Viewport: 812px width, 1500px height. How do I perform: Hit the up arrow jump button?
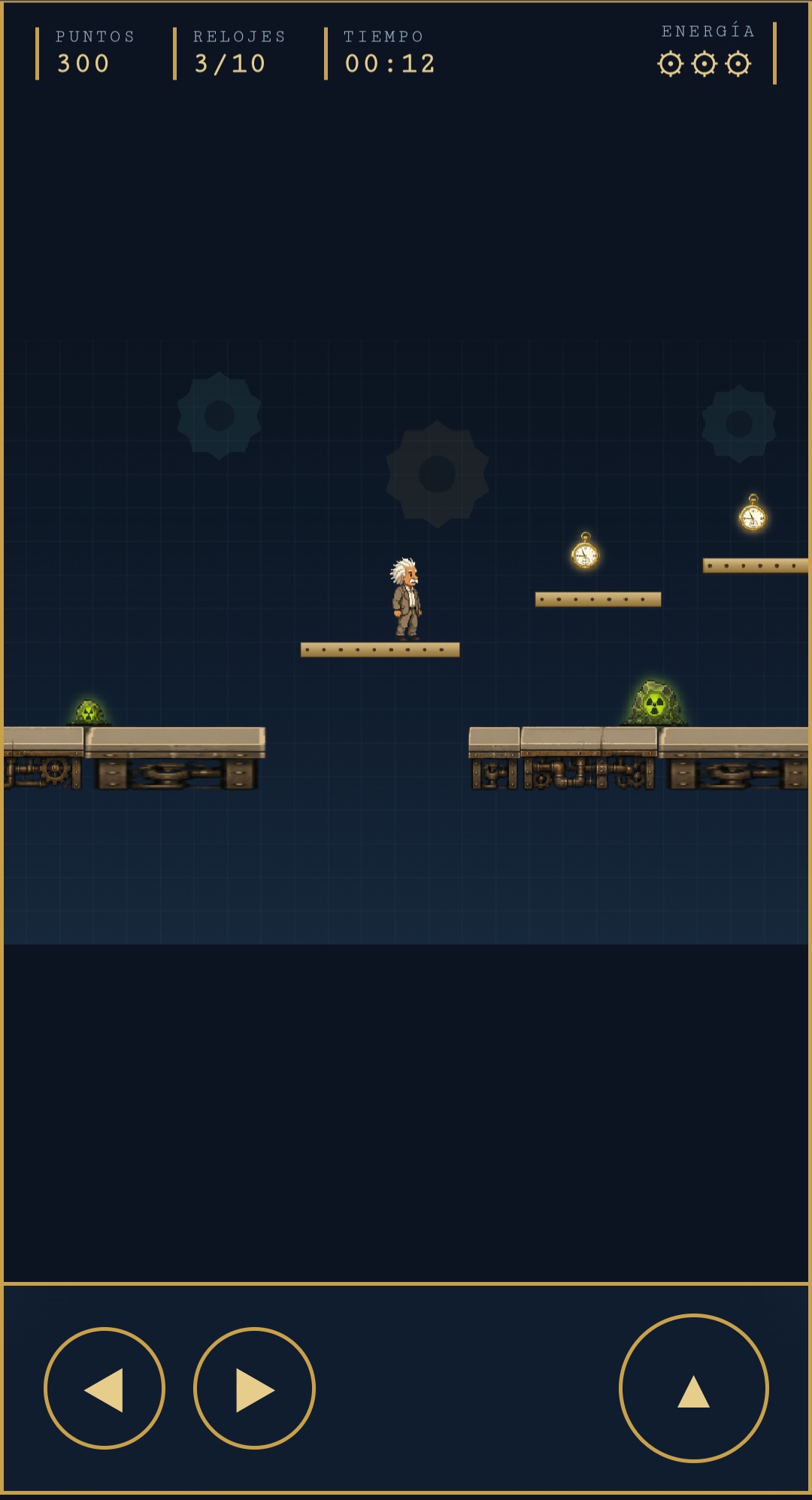coord(694,1388)
